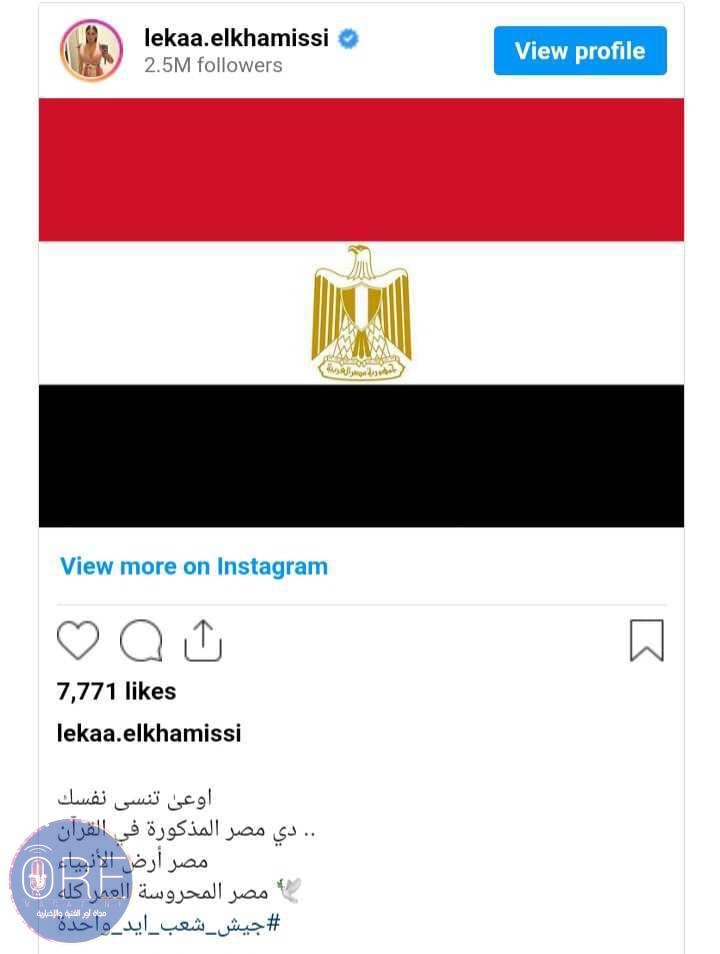Open the Egyptian flag post image
Image resolution: width=720 pixels, height=954 pixels.
tap(361, 312)
